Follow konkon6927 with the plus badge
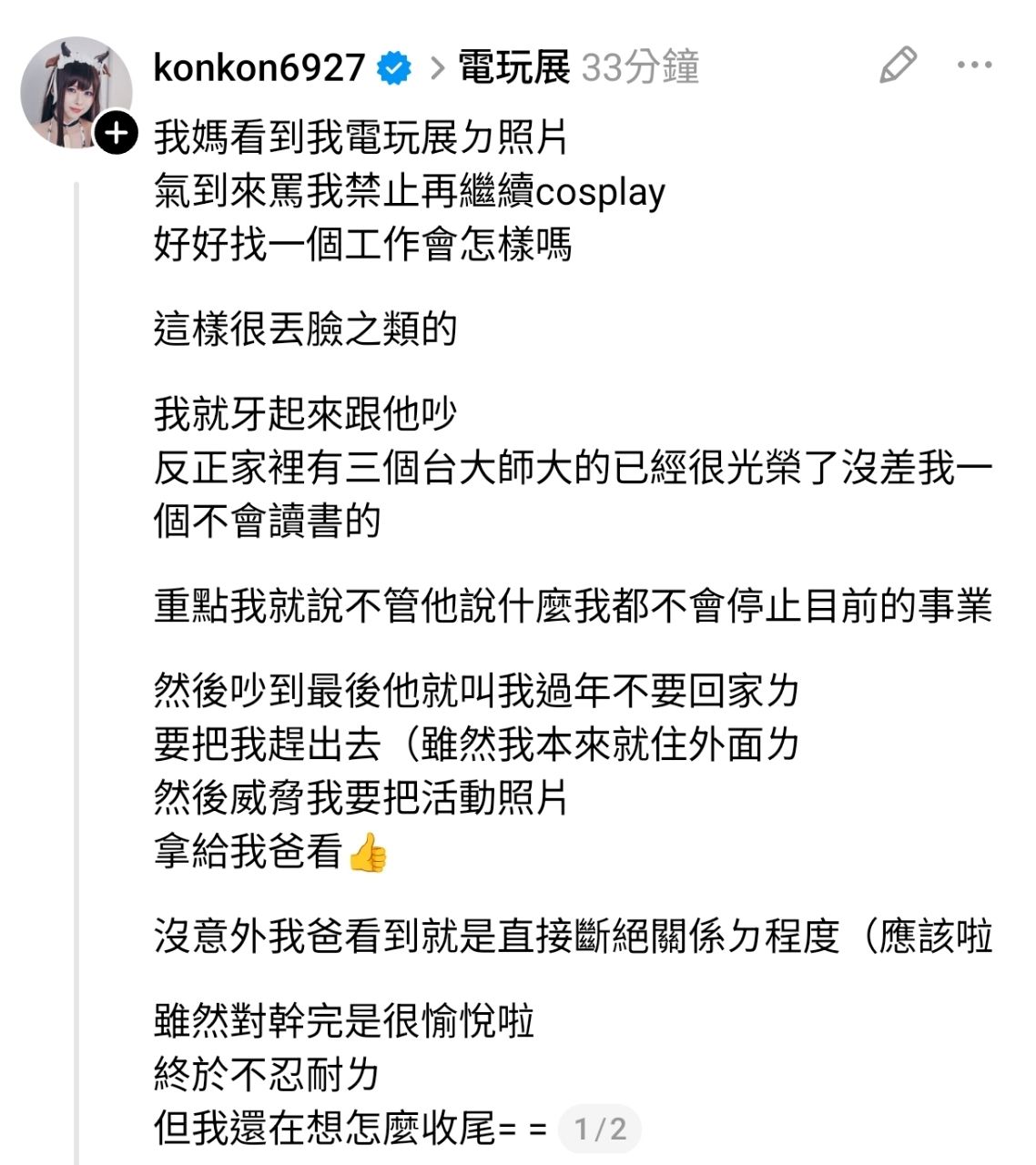Image resolution: width=1036 pixels, height=1165 pixels. (x=116, y=135)
